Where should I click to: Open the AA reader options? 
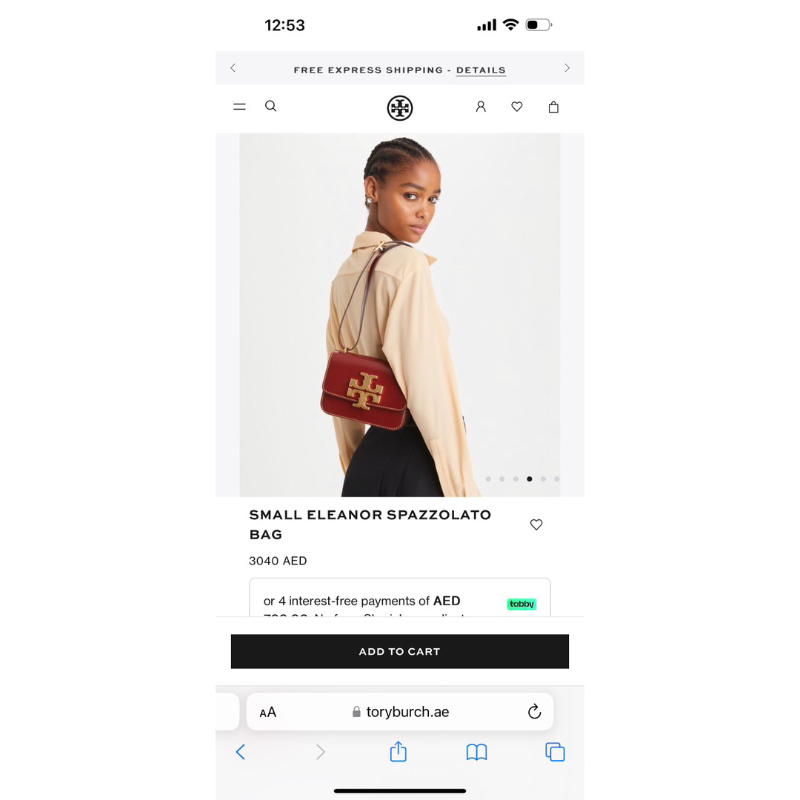click(x=268, y=712)
